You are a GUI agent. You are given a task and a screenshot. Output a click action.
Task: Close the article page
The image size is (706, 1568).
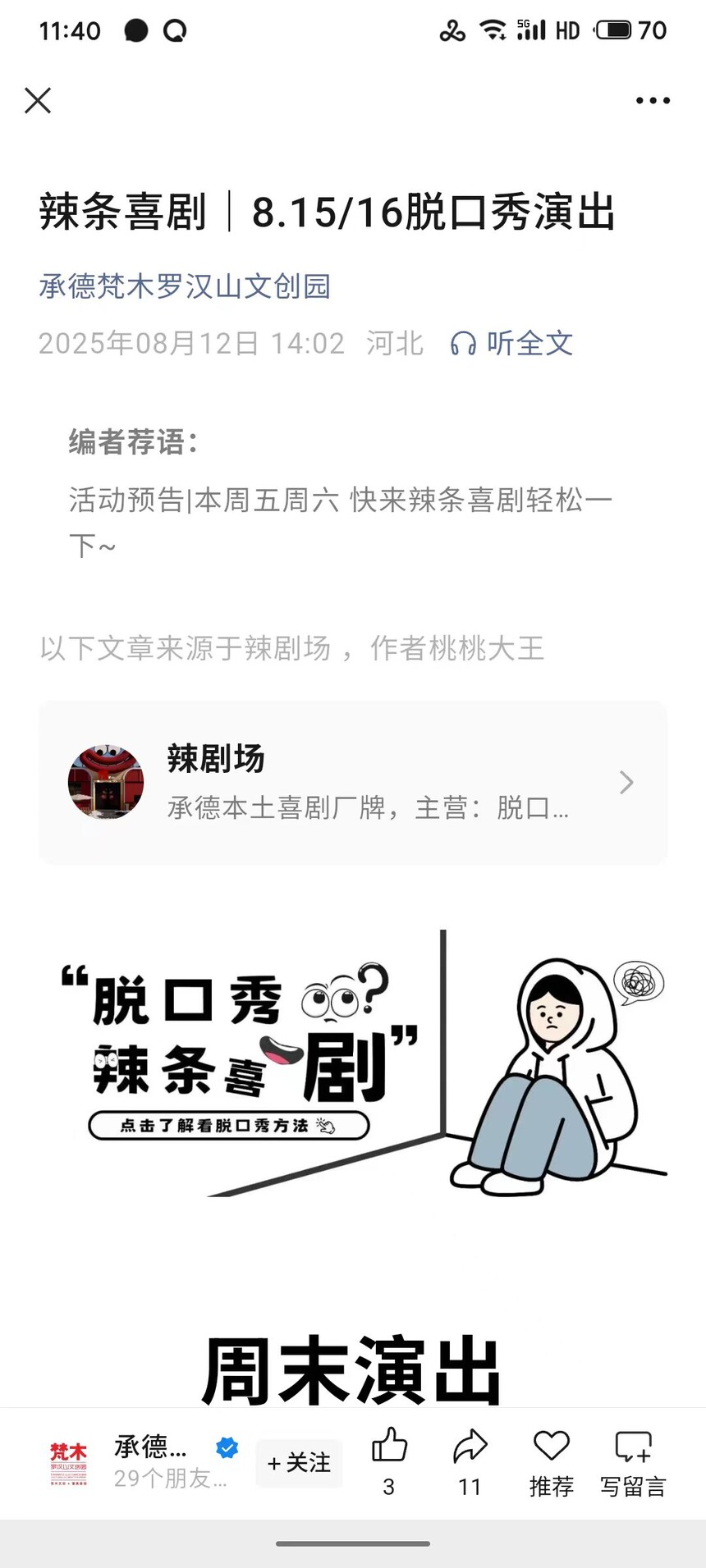pos(38,101)
